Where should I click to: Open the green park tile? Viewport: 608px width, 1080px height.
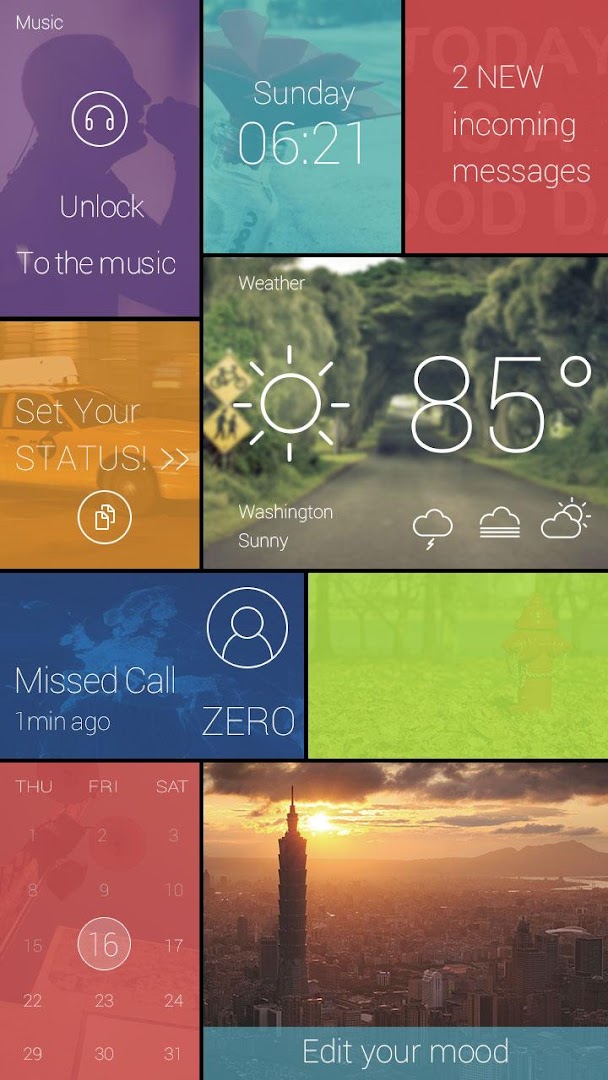458,665
